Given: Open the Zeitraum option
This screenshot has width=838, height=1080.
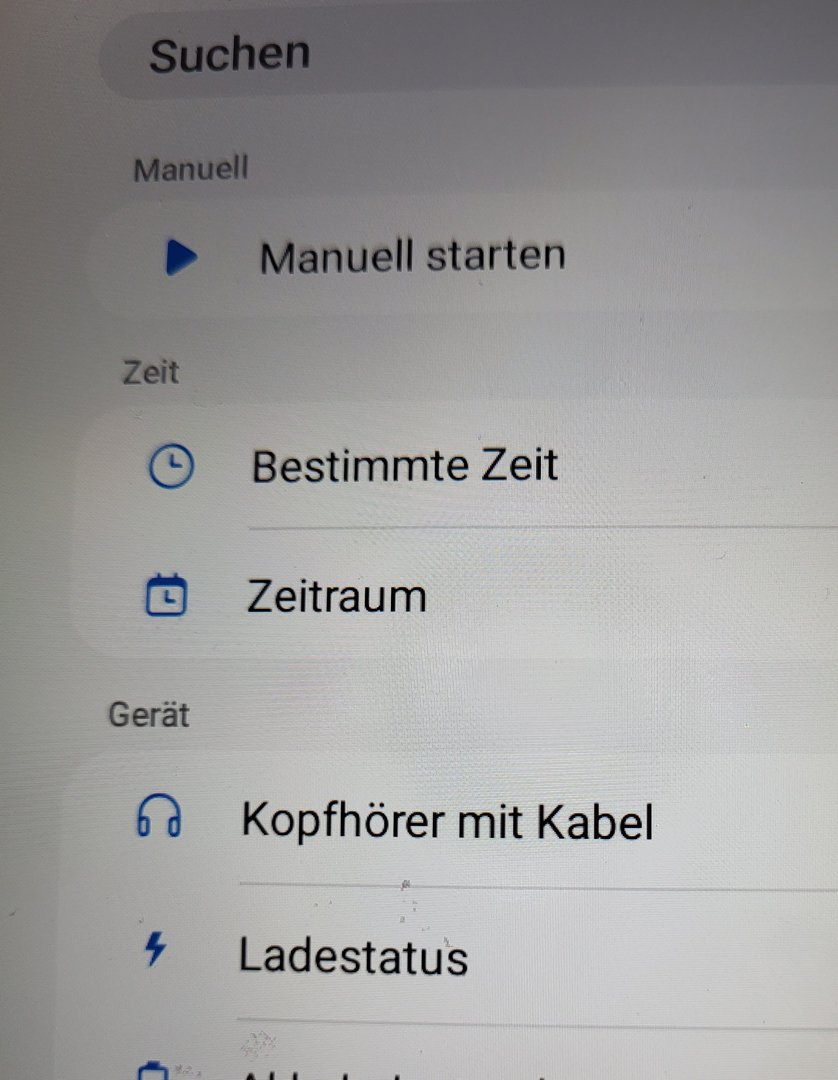Looking at the screenshot, I should coord(337,597).
